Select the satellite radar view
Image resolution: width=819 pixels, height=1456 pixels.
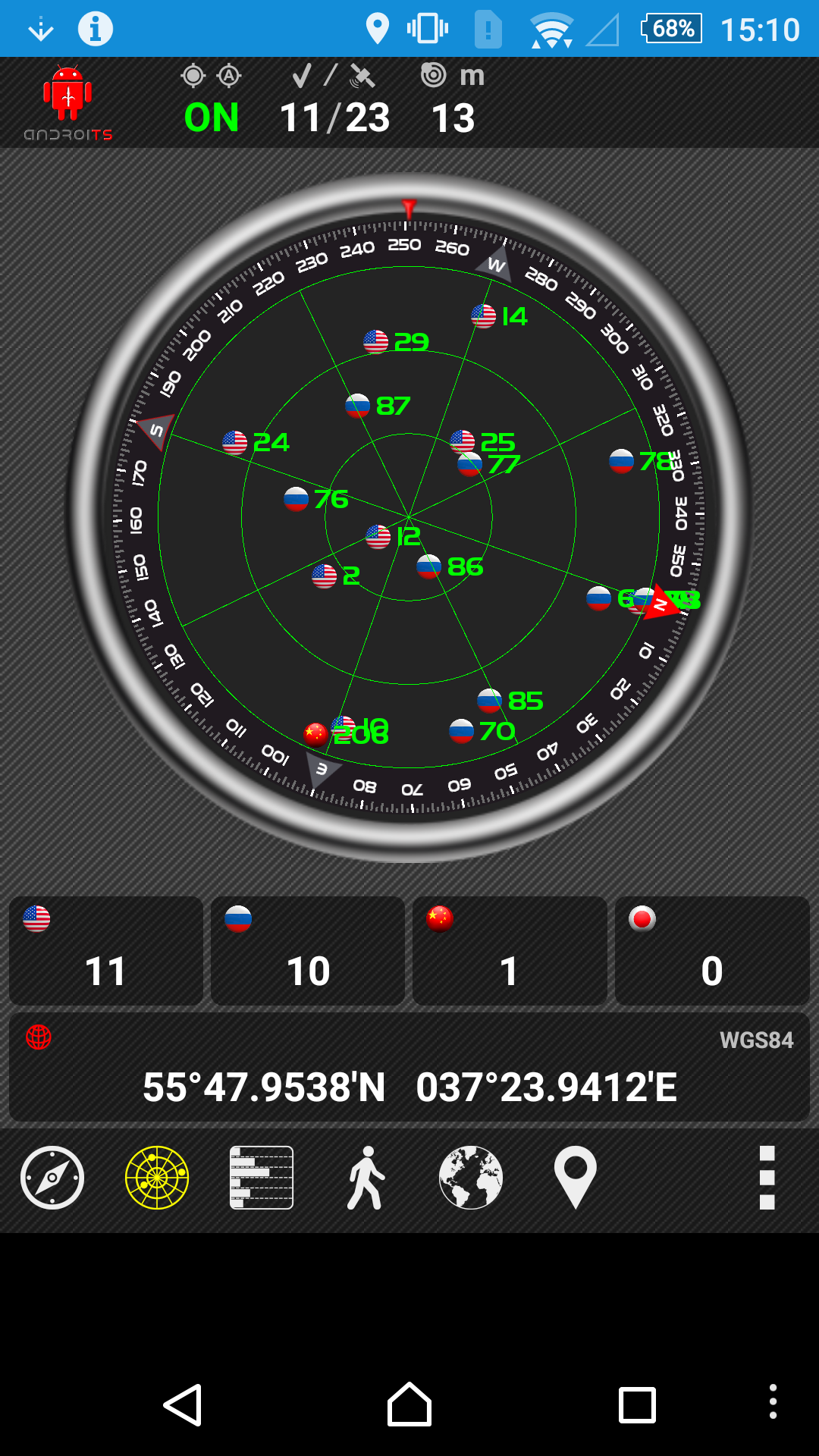pos(157,1178)
